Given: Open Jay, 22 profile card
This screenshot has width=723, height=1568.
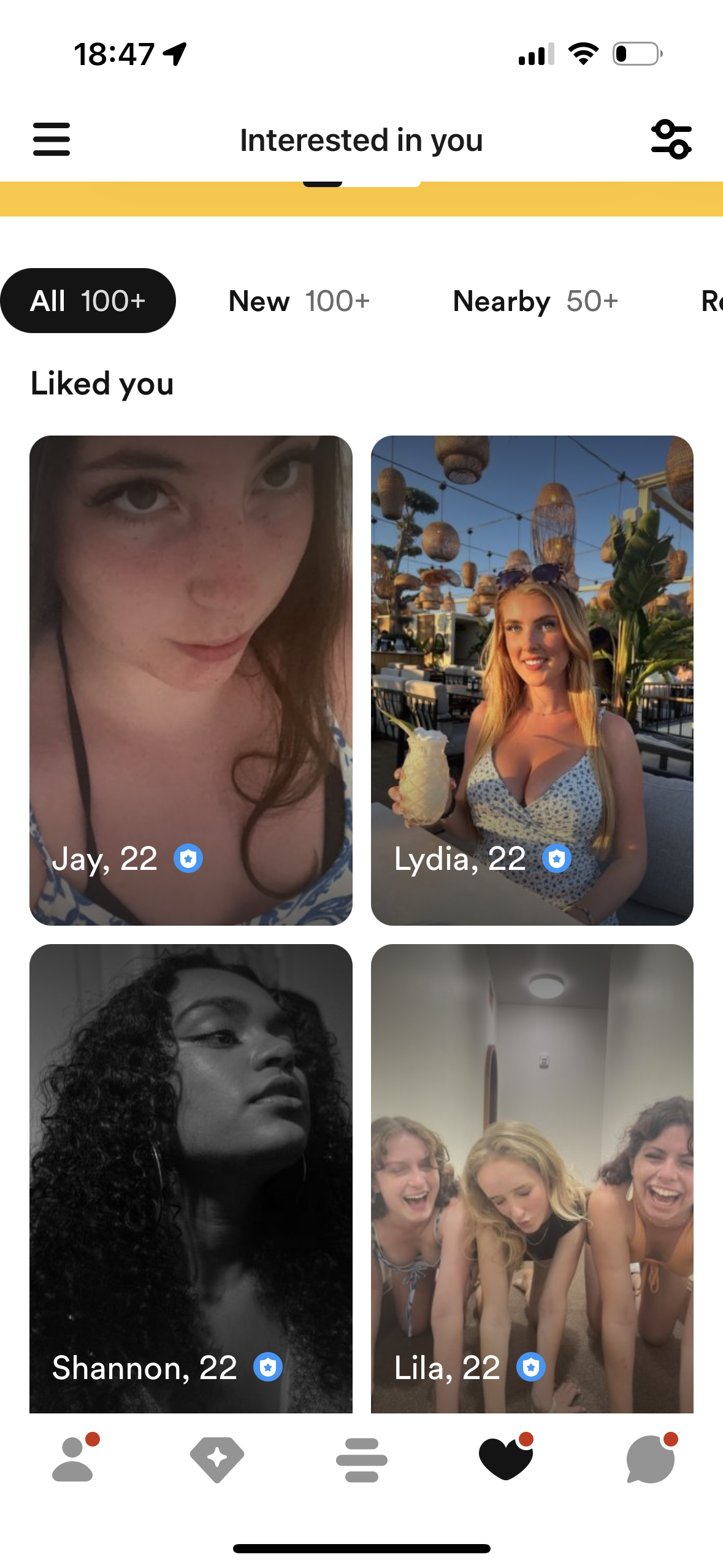Looking at the screenshot, I should coord(191,680).
